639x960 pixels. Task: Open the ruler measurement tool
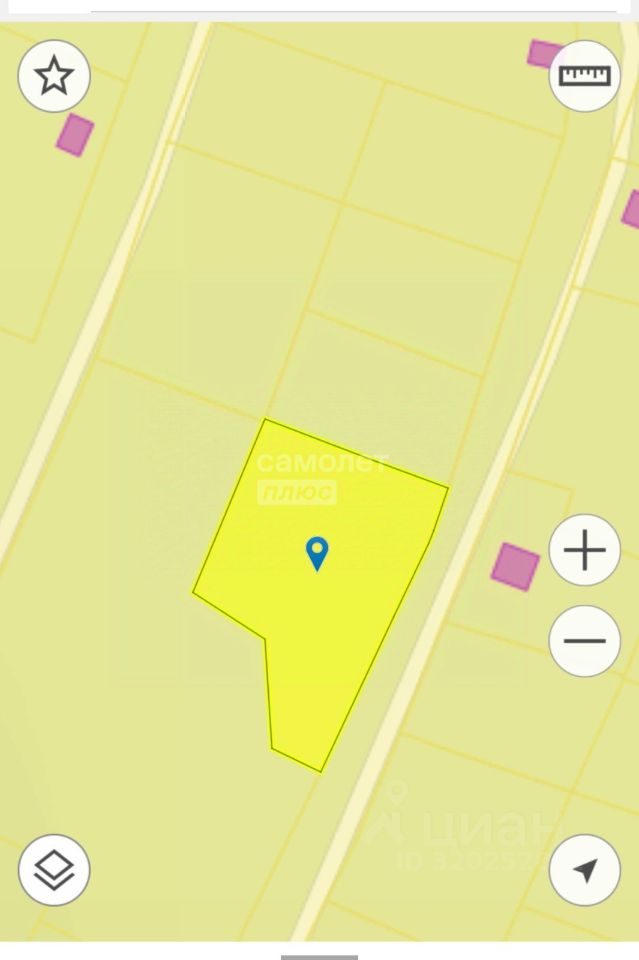(584, 76)
